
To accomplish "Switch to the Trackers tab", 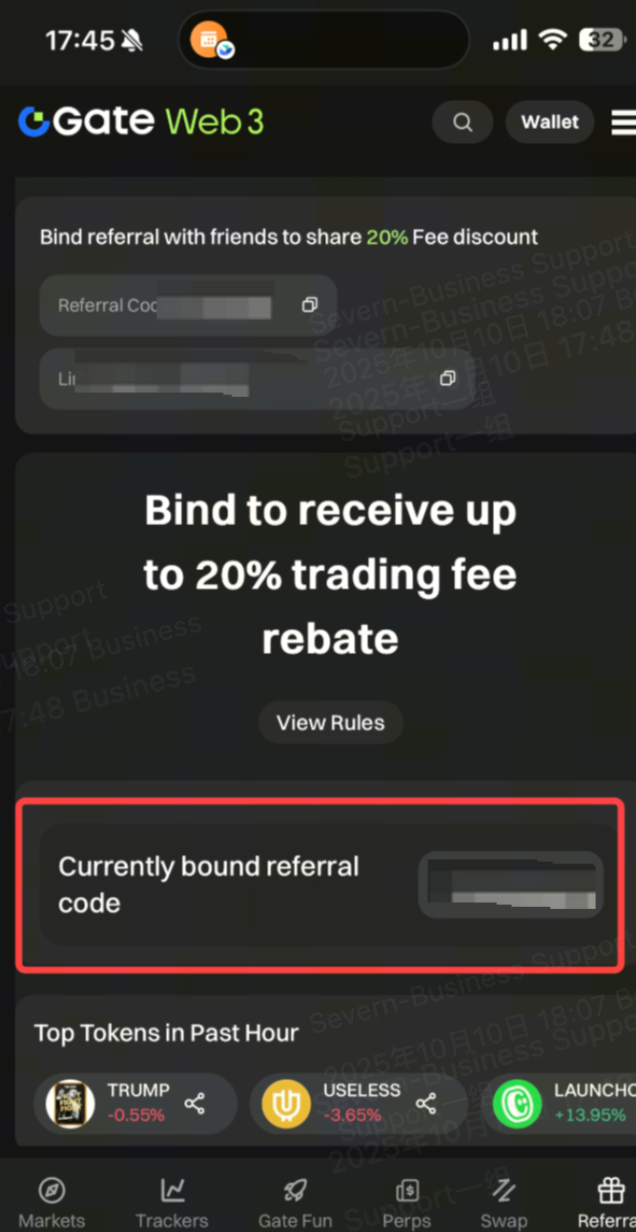I will [172, 1201].
